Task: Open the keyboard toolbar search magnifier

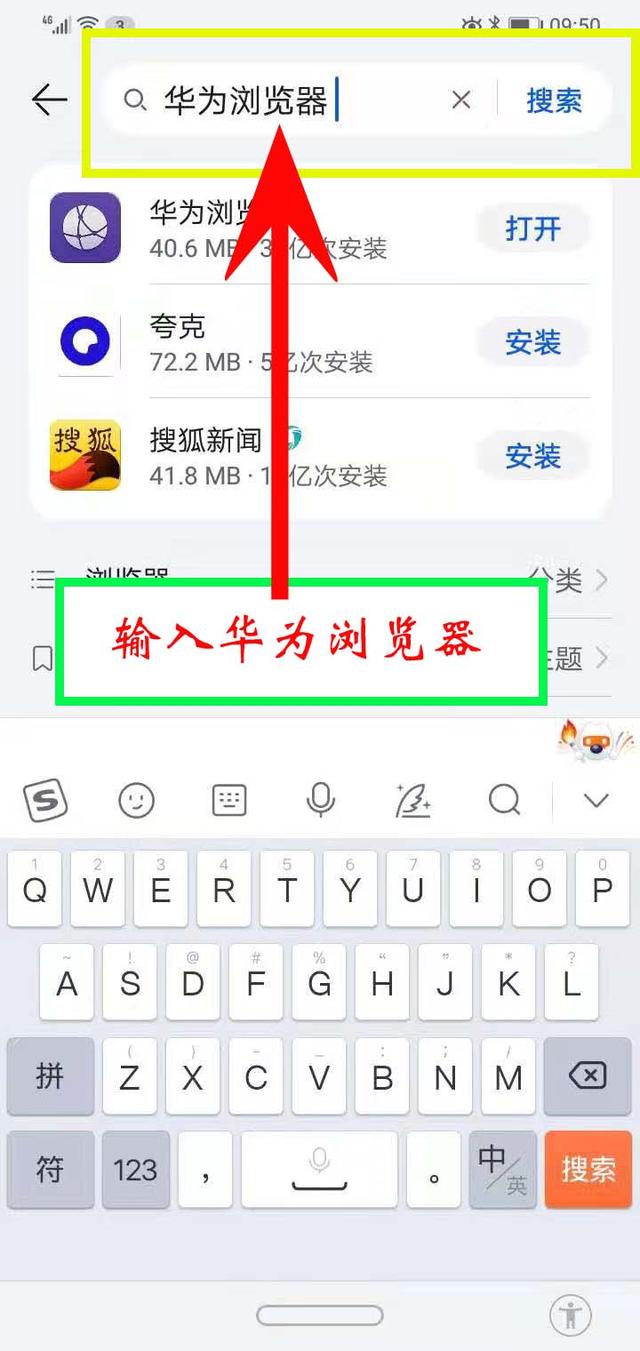Action: click(x=505, y=800)
